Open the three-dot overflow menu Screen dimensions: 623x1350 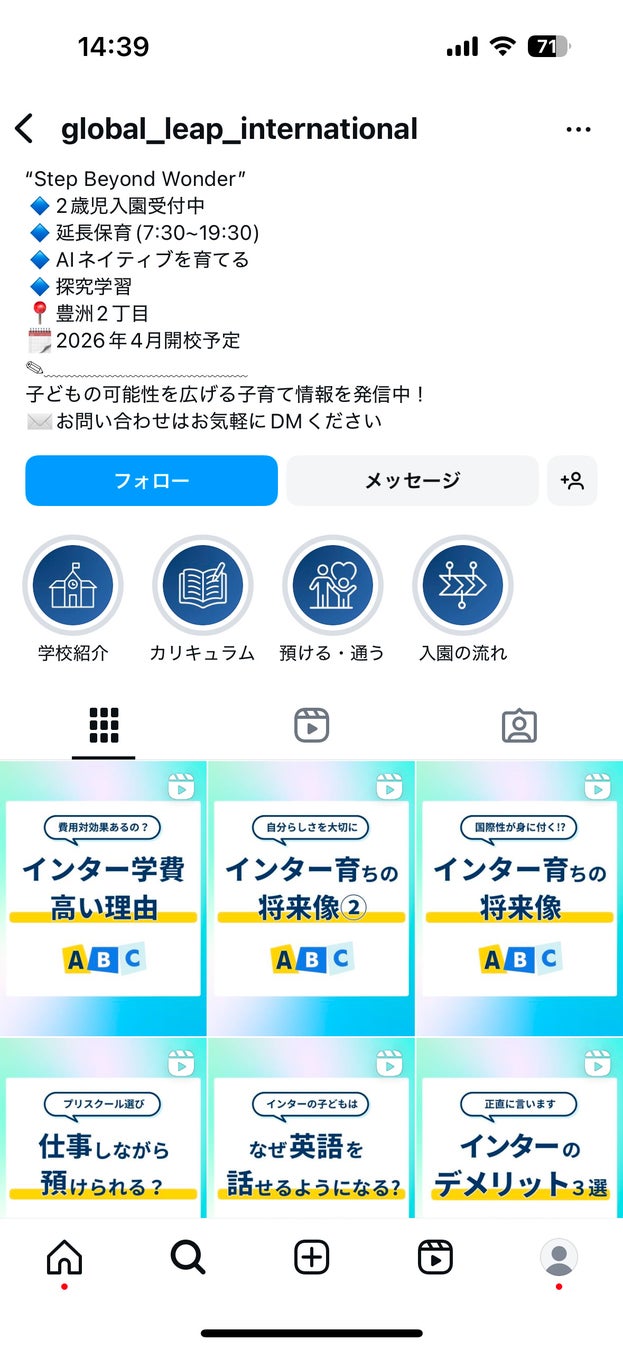coord(578,130)
